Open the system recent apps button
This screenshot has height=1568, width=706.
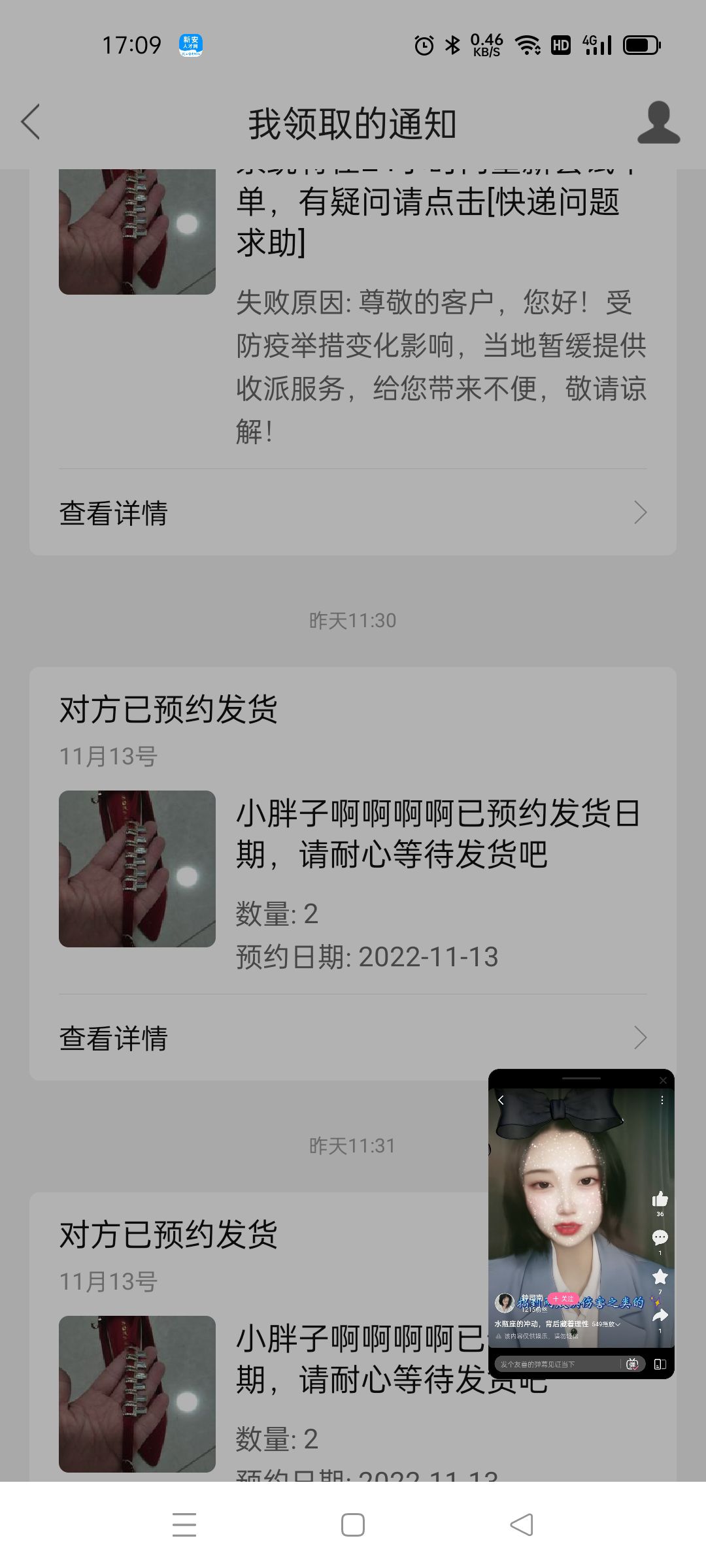tap(184, 1525)
